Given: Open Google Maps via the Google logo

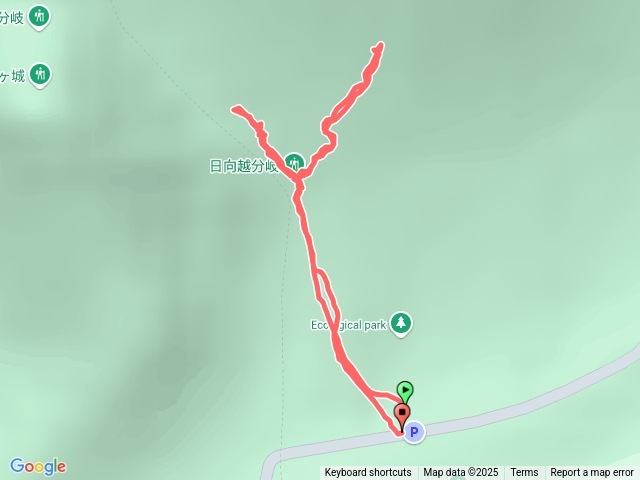Looking at the screenshot, I should pyautogui.click(x=37, y=466).
